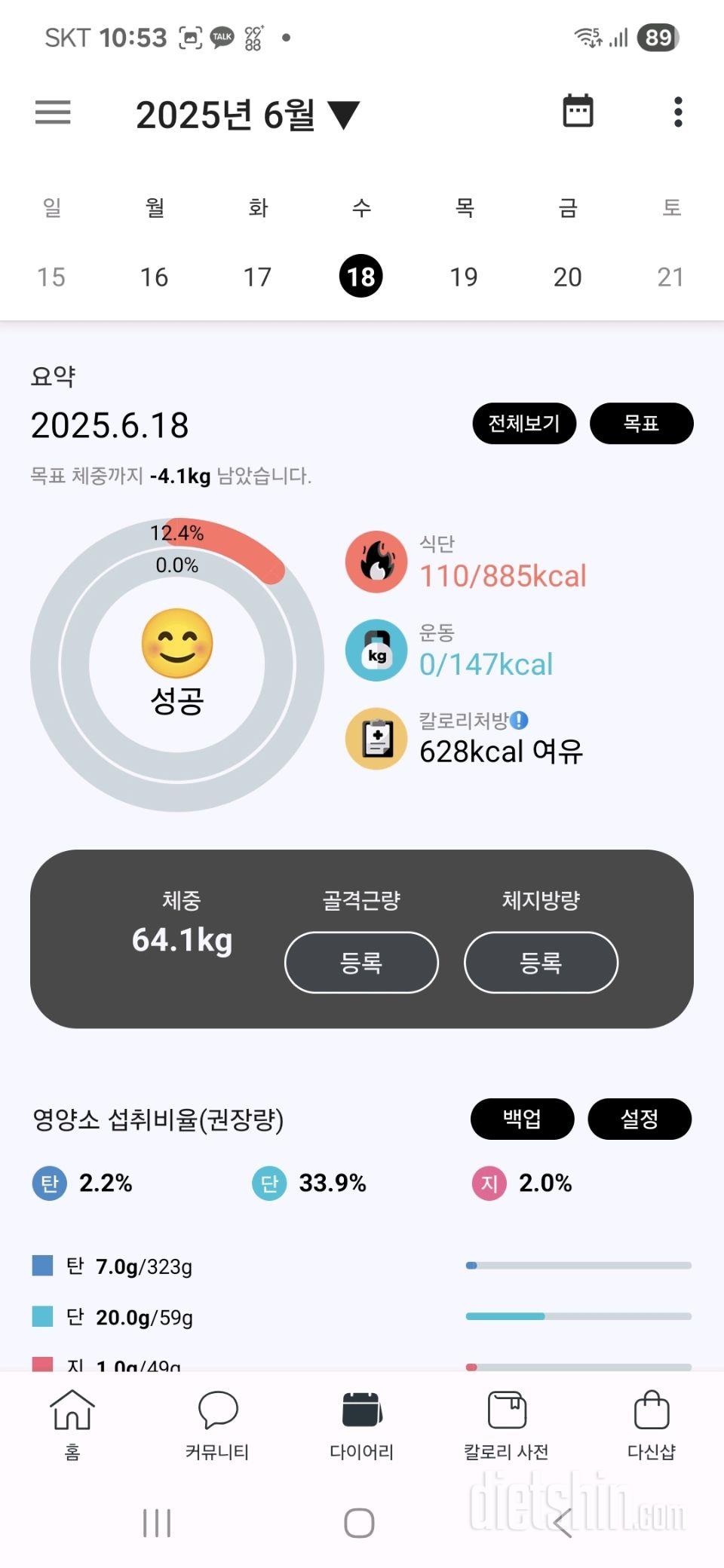Select date 16 in the week strip
The width and height of the screenshot is (724, 1568).
pos(155,277)
